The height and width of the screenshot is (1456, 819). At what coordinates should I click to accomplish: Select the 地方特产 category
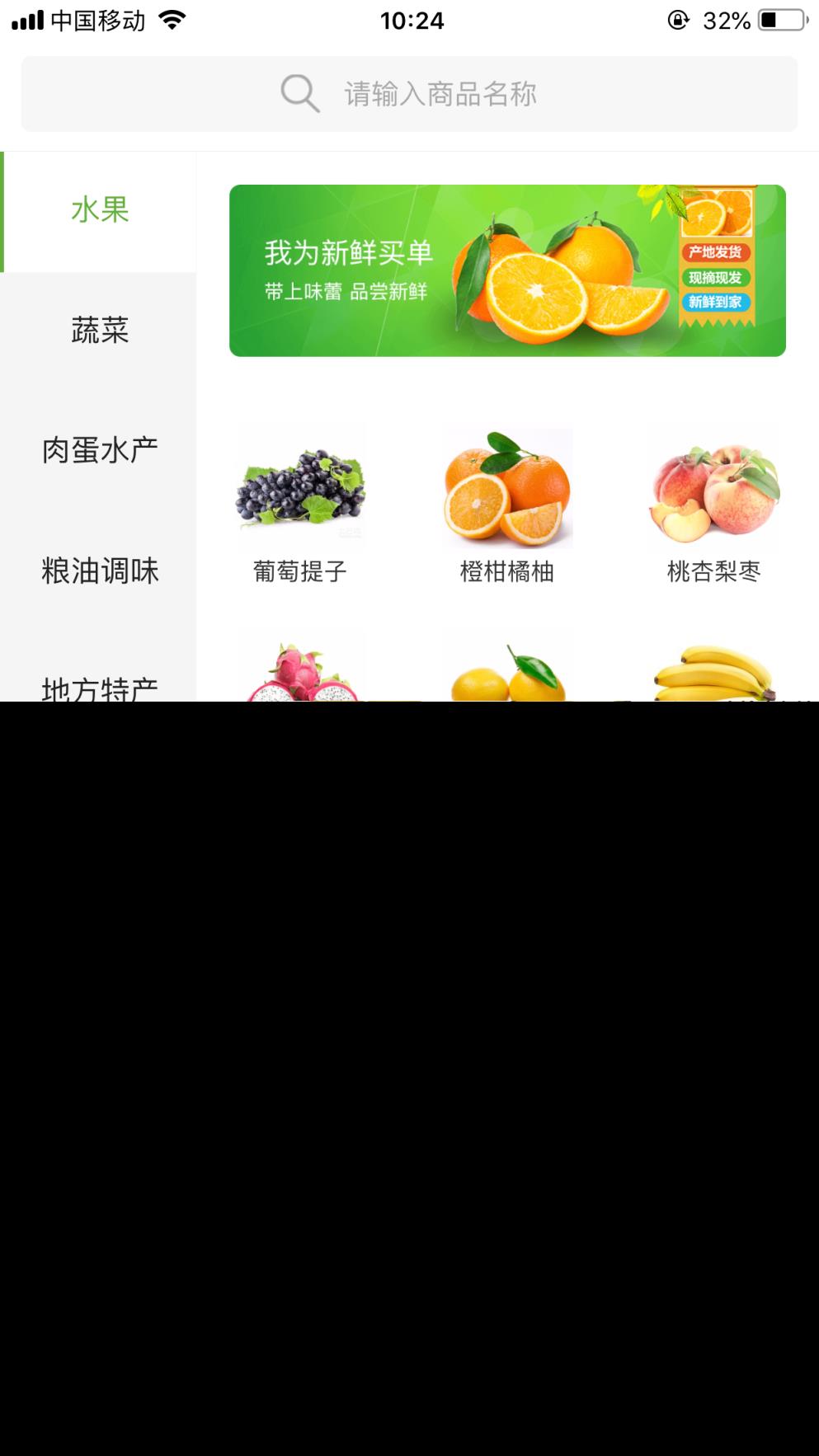[x=98, y=691]
